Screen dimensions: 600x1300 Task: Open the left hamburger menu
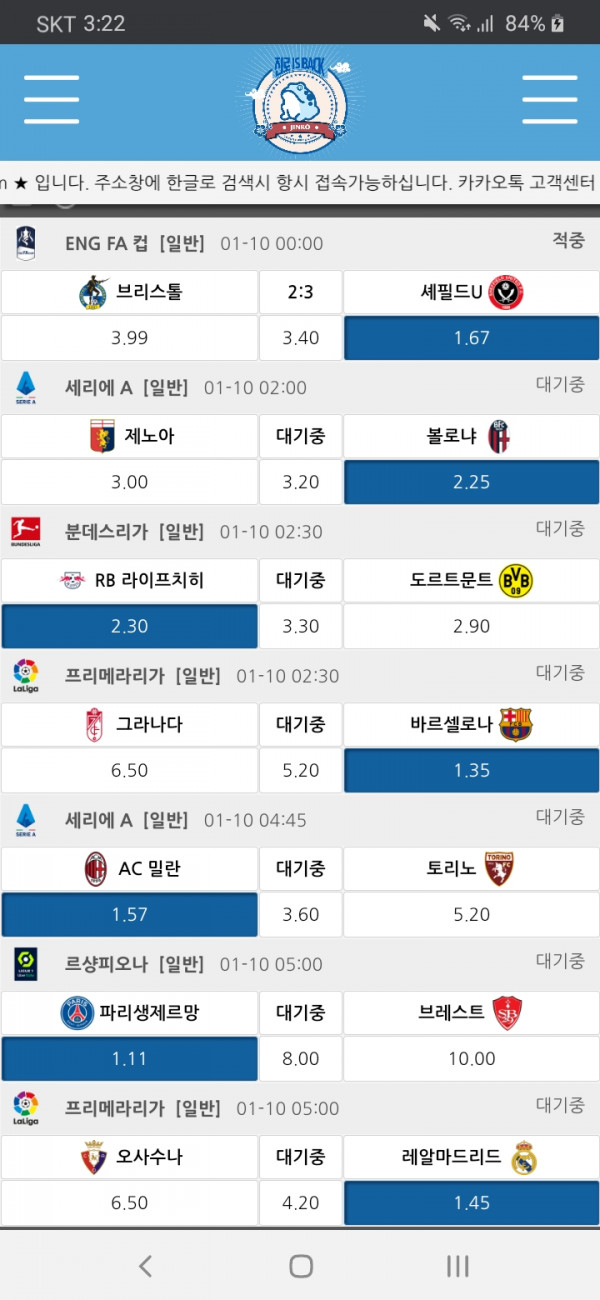(x=51, y=100)
